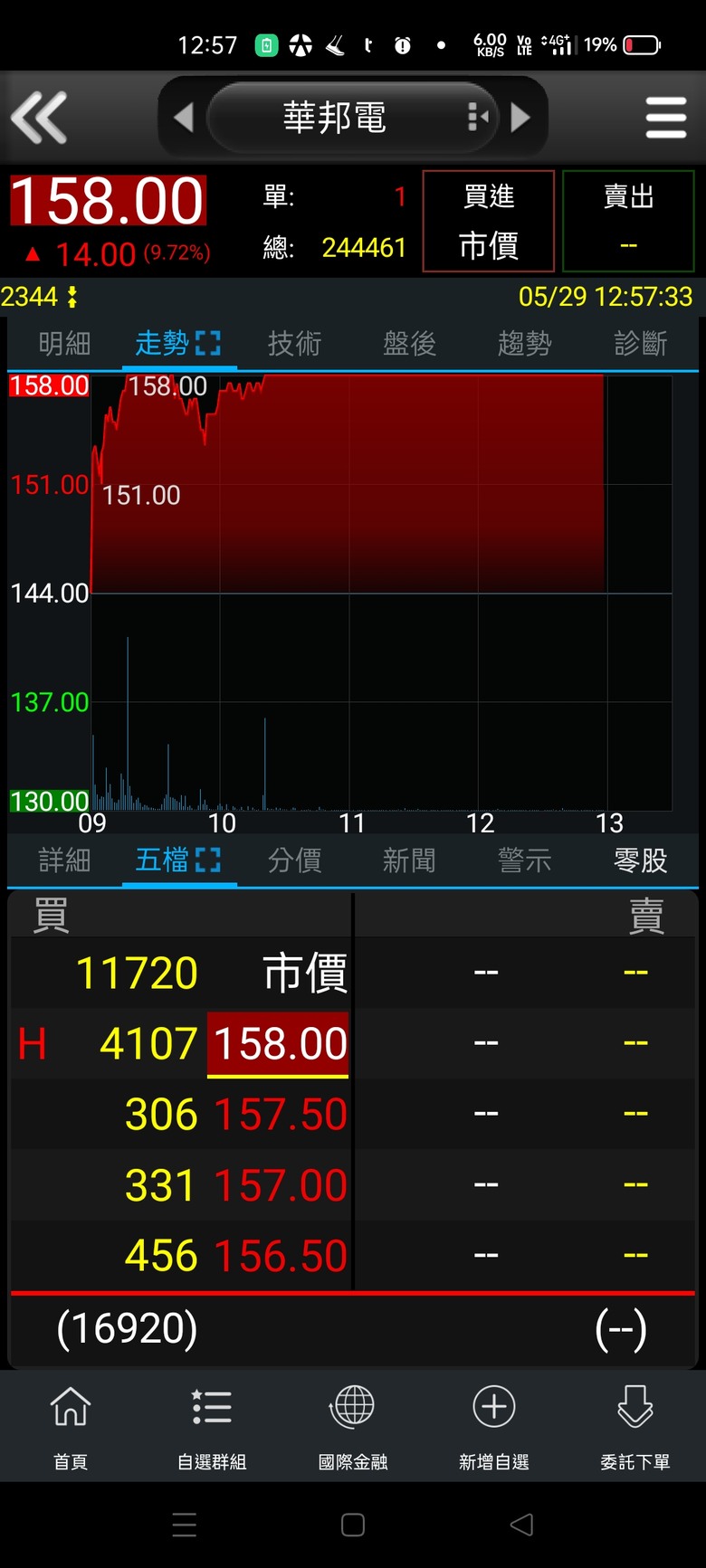Open 零股 tab
This screenshot has height=1568, width=706.
coord(640,860)
